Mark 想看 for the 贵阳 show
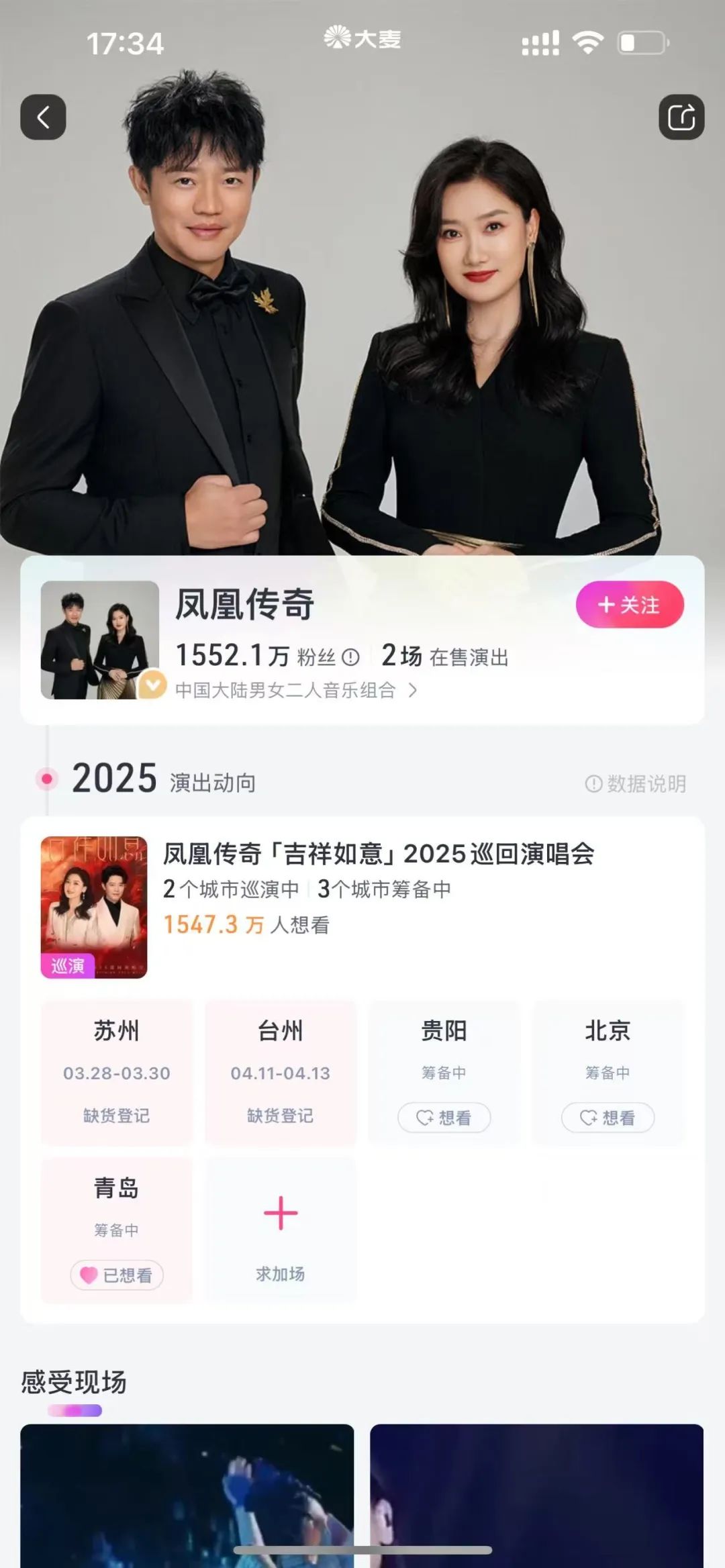 (444, 1118)
